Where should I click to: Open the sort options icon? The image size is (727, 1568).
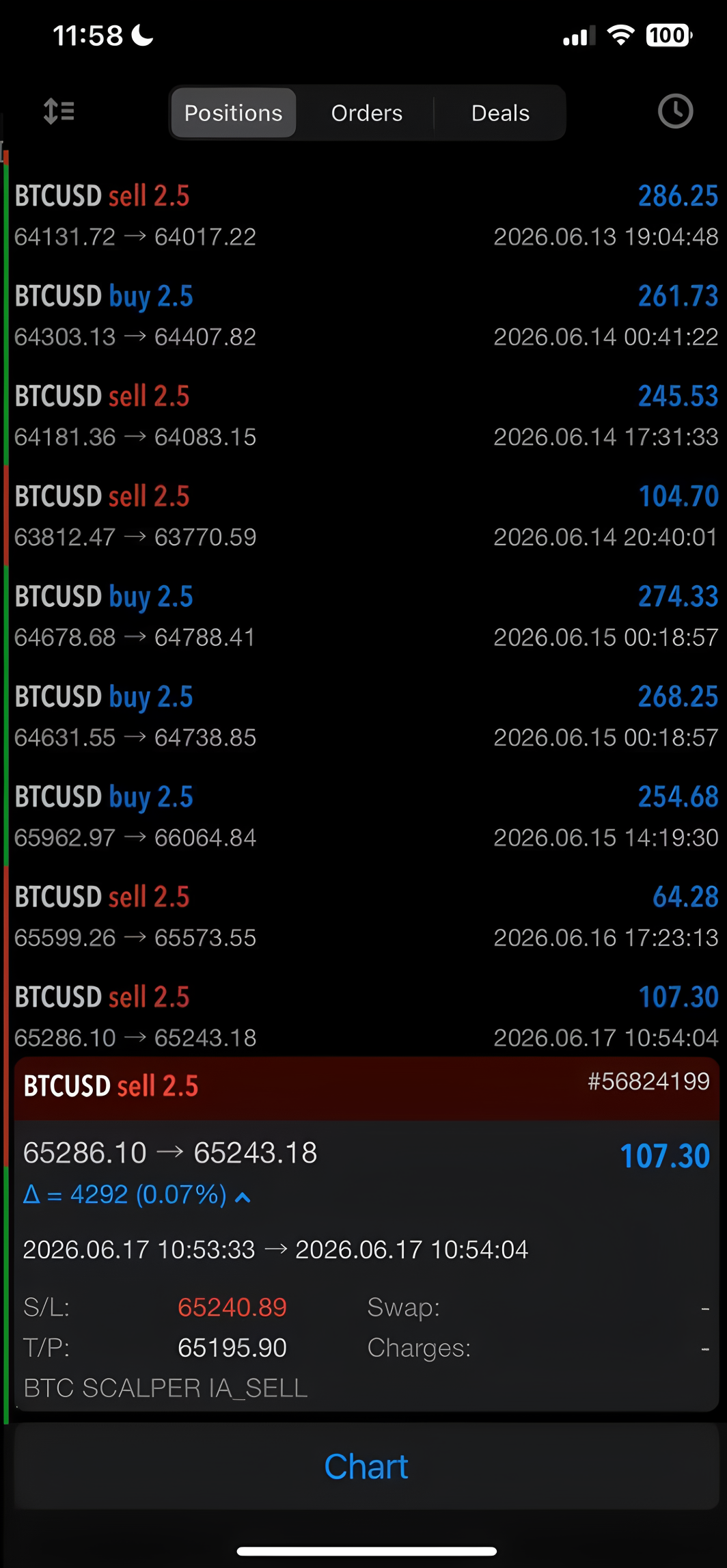[59, 111]
